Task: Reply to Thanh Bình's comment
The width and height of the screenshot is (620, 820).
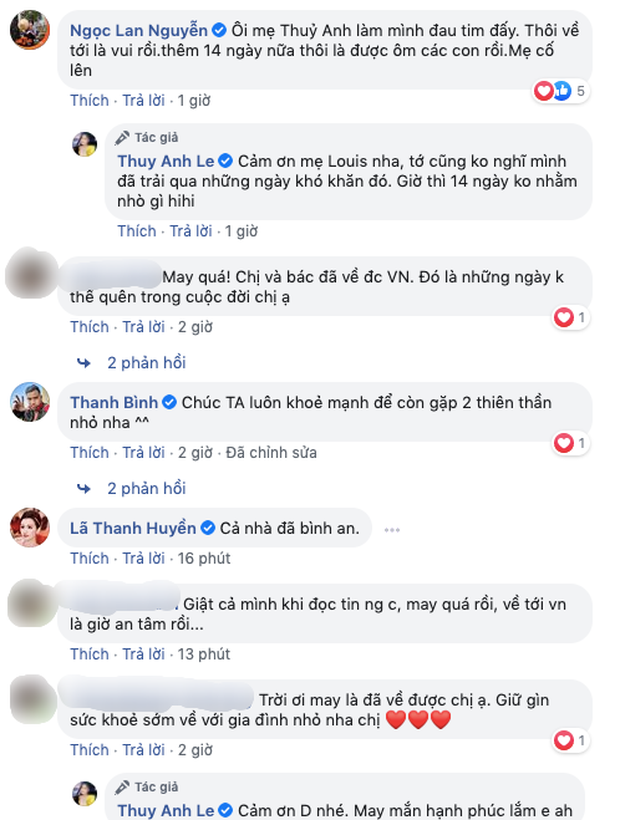Action: [x=143, y=453]
